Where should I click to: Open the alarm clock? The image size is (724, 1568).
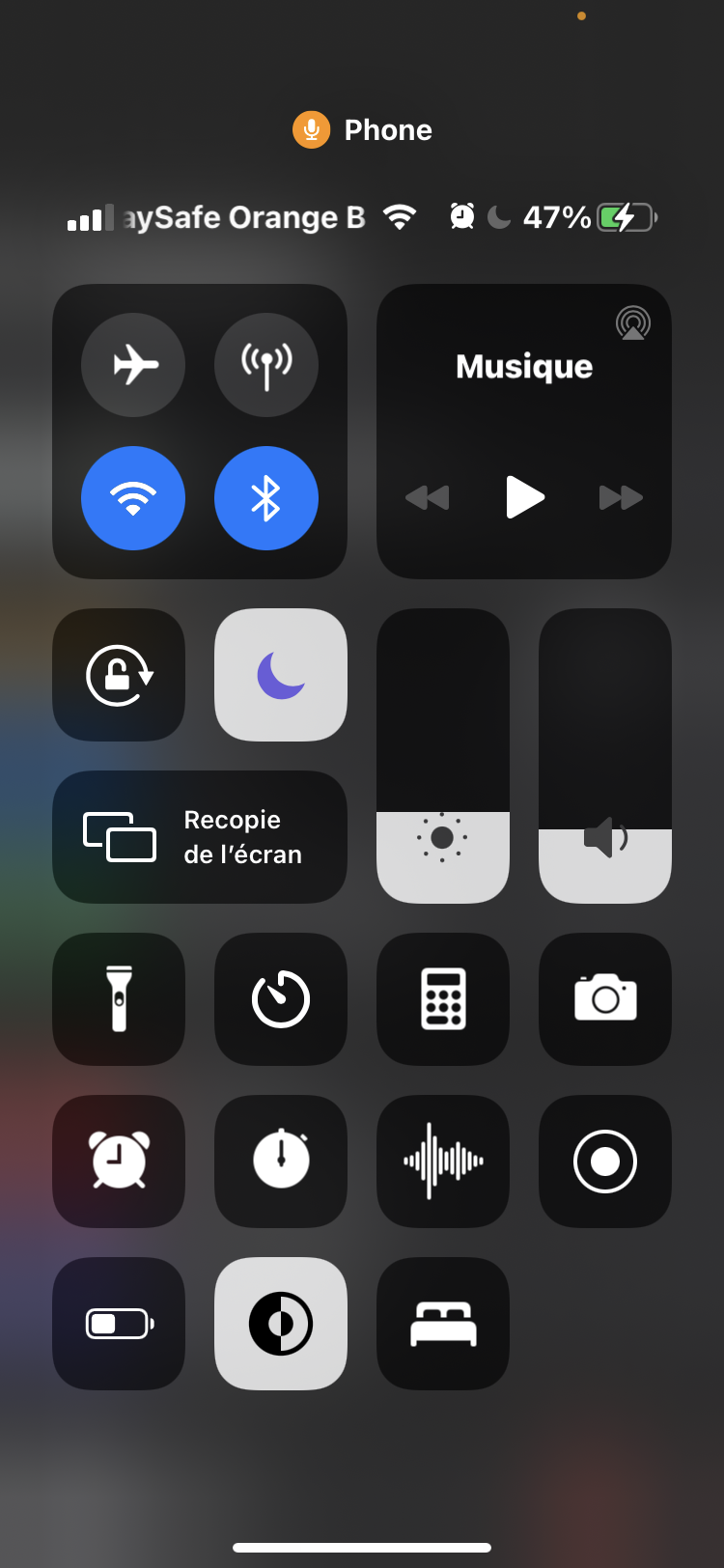119,1162
